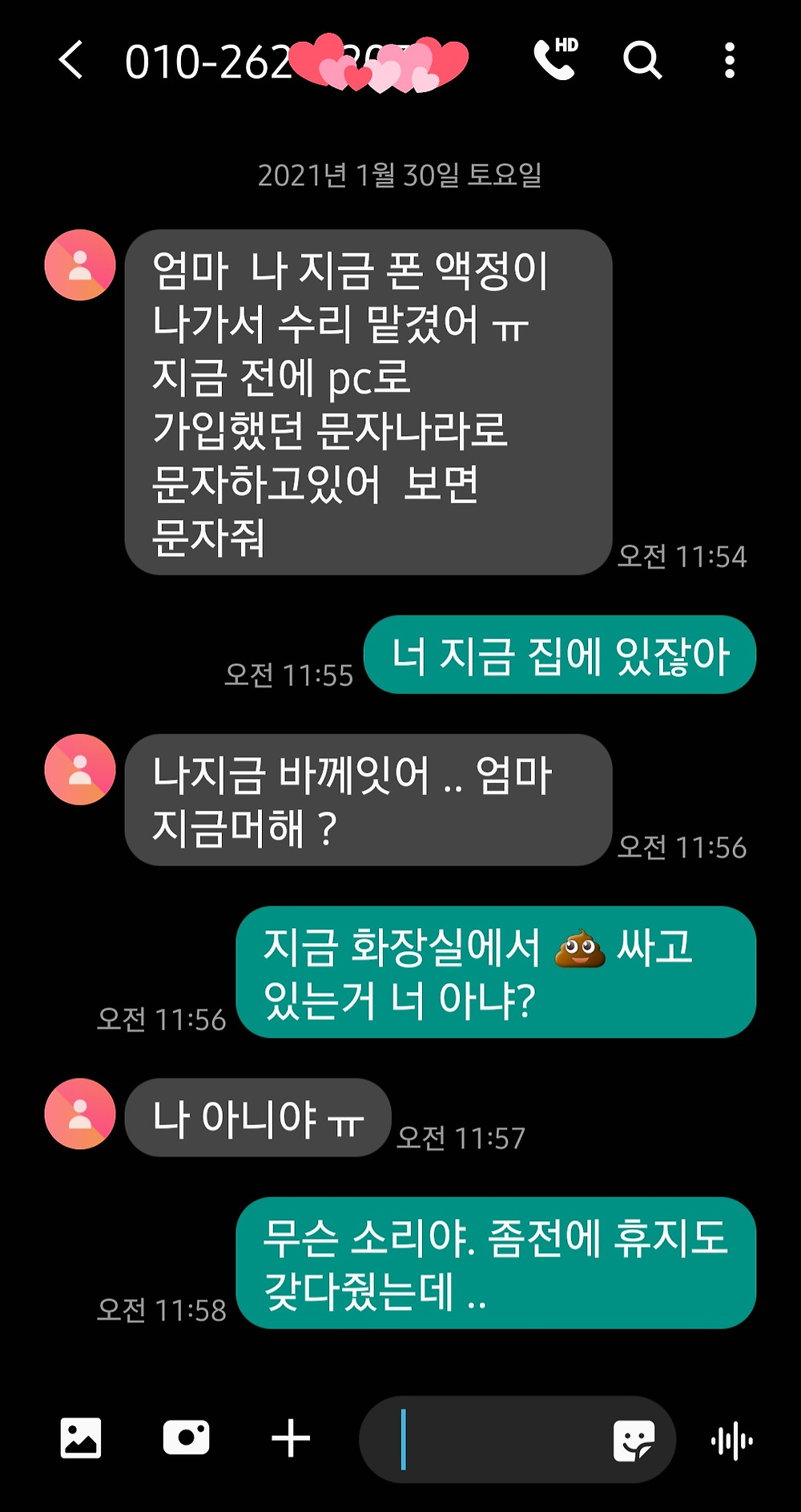
Task: Start an HD voice call
Action: [556, 58]
